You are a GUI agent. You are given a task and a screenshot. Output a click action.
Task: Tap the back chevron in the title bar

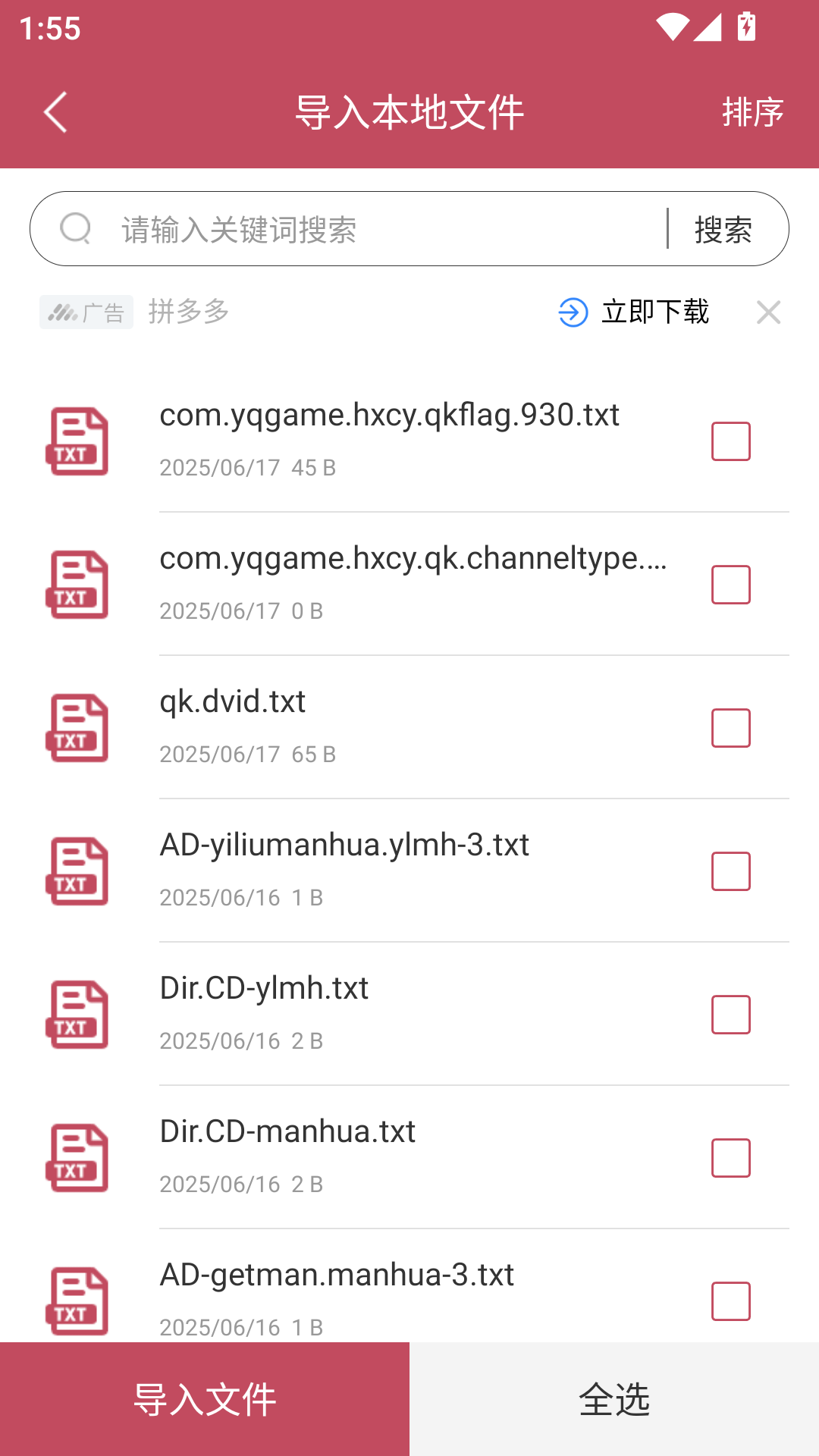tap(55, 111)
